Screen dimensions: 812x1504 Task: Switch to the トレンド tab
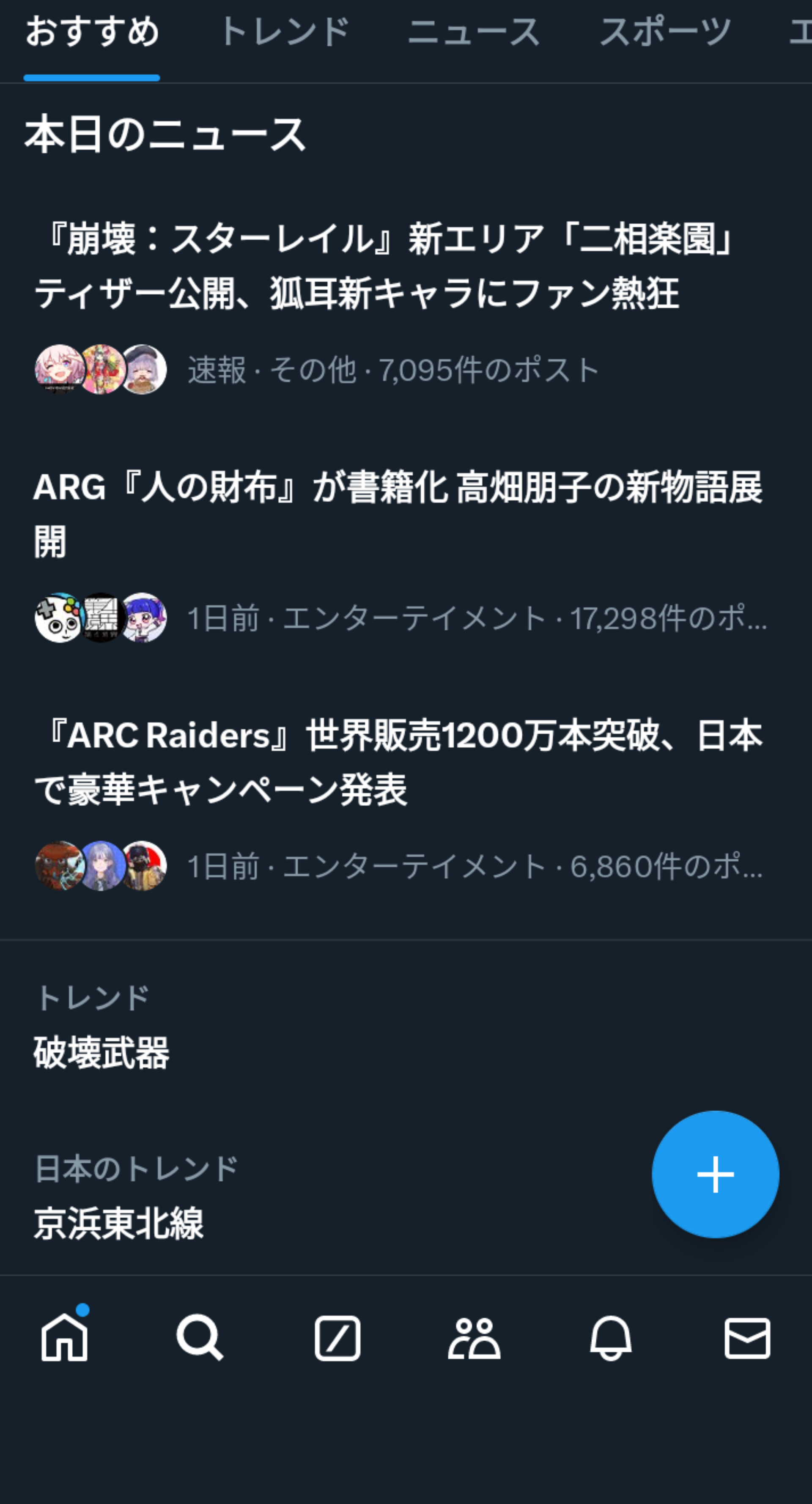click(x=284, y=32)
